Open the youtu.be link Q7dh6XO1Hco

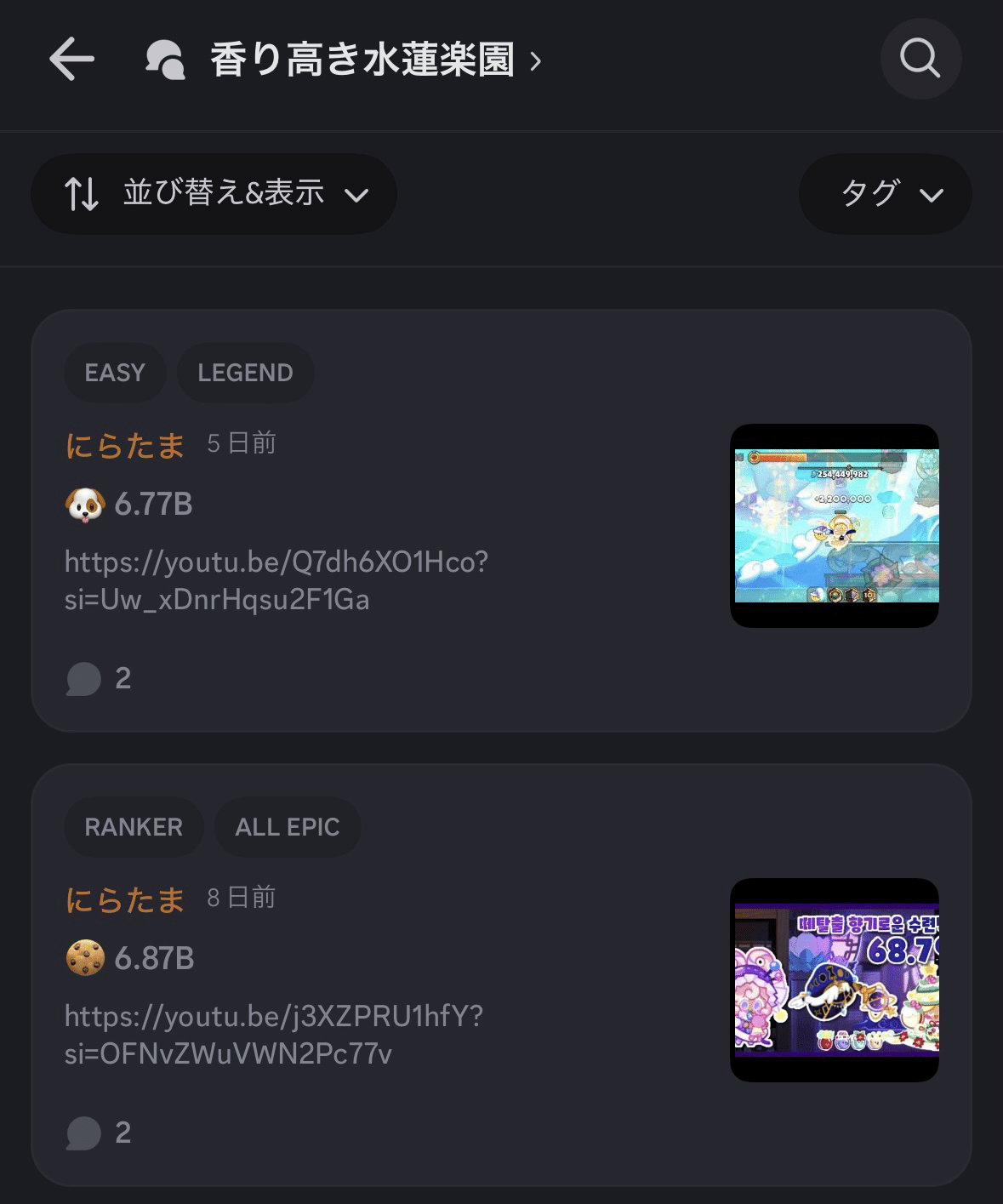(x=272, y=580)
